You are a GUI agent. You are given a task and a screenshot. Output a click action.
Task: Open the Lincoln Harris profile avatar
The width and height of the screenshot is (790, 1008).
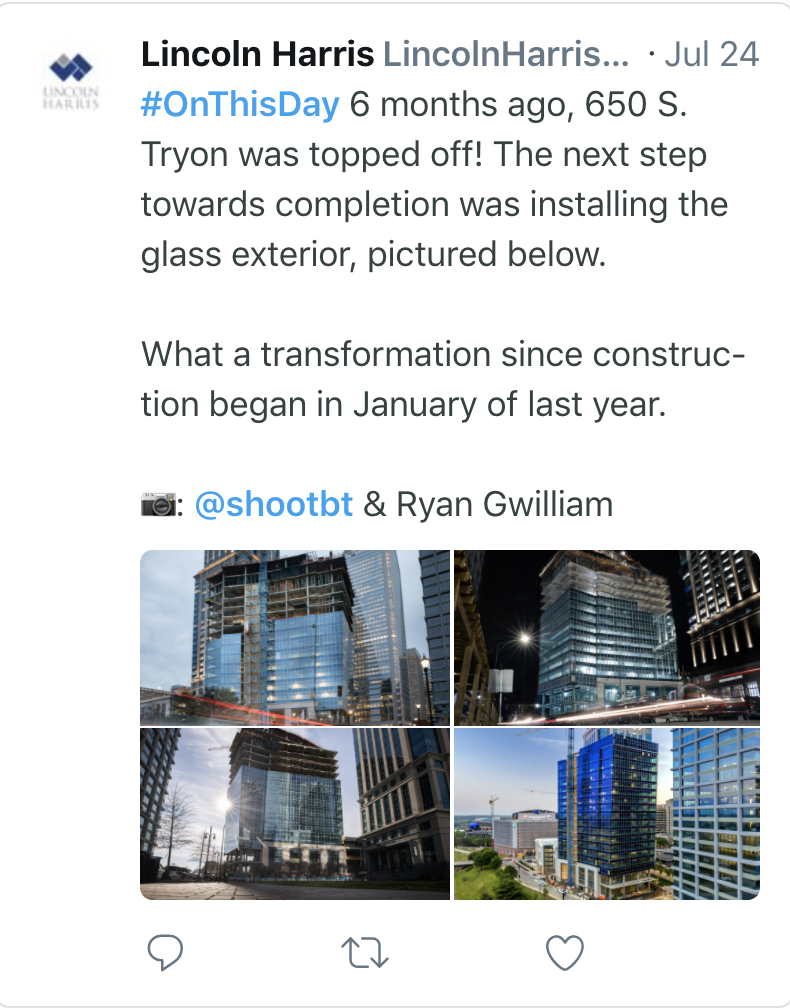click(x=70, y=80)
